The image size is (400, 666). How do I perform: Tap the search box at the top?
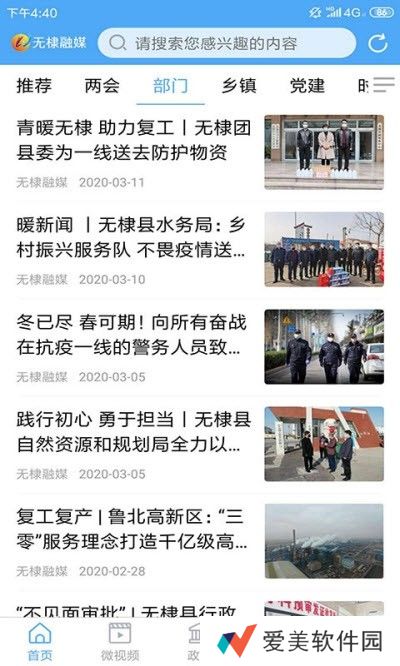pos(227,43)
